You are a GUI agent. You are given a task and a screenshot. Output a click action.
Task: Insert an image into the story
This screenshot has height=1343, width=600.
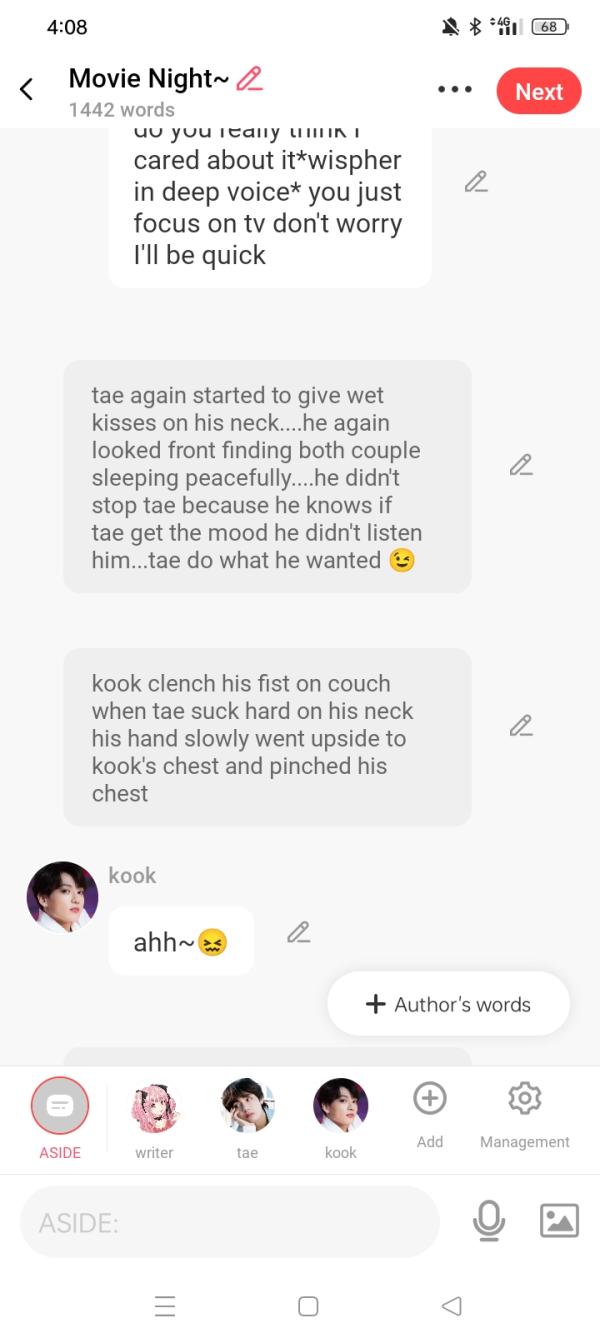pos(559,1221)
